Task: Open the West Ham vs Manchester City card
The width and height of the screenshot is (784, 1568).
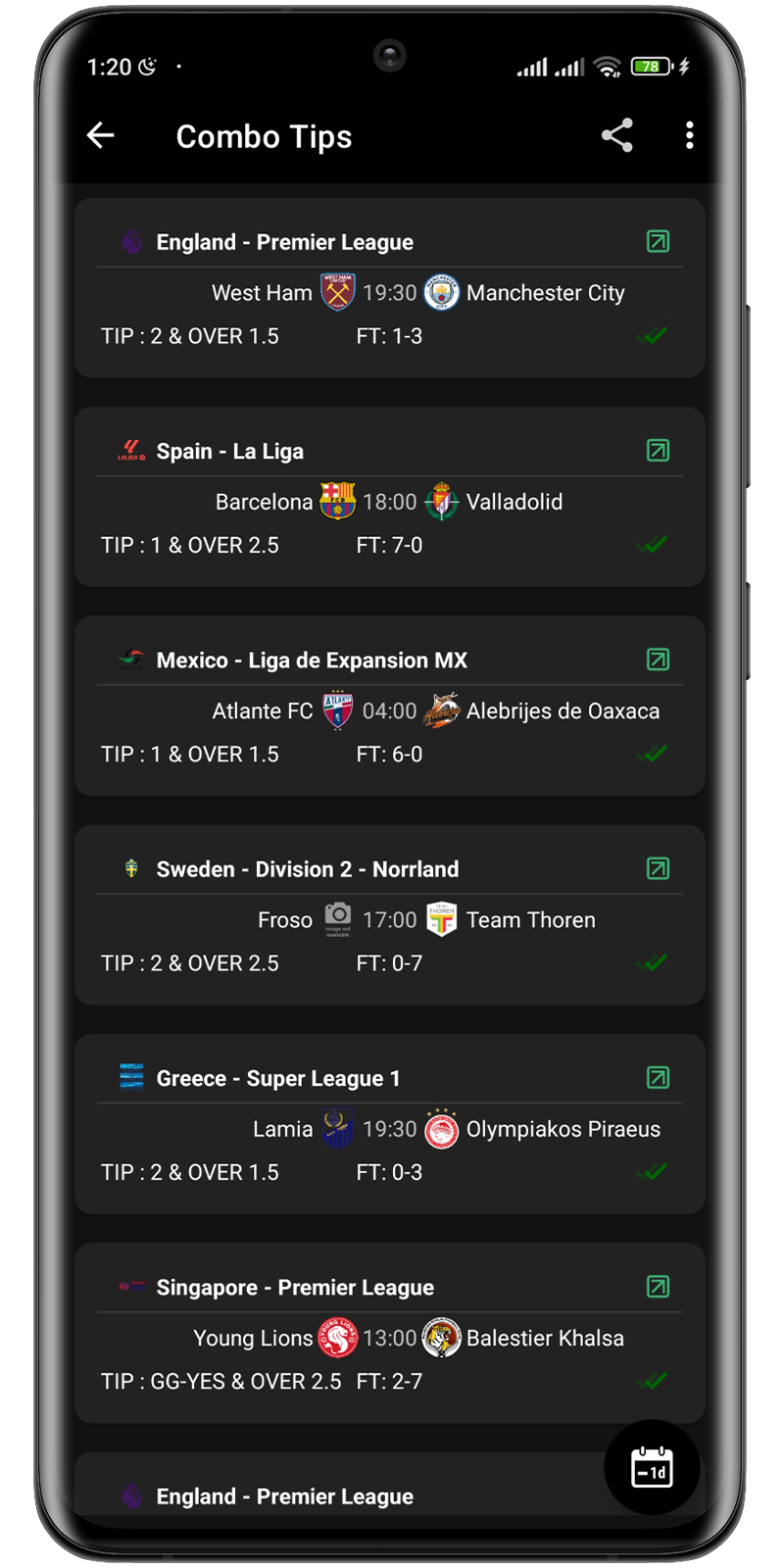Action: (390, 314)
